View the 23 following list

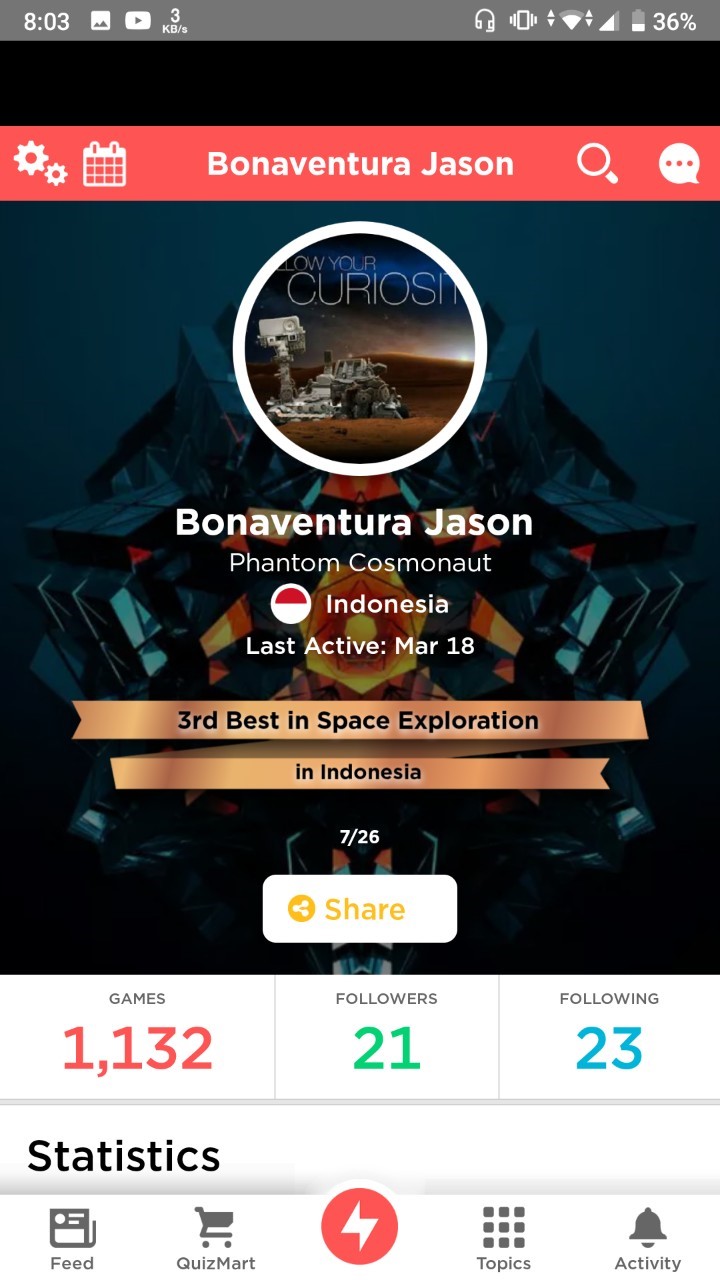coord(609,1037)
